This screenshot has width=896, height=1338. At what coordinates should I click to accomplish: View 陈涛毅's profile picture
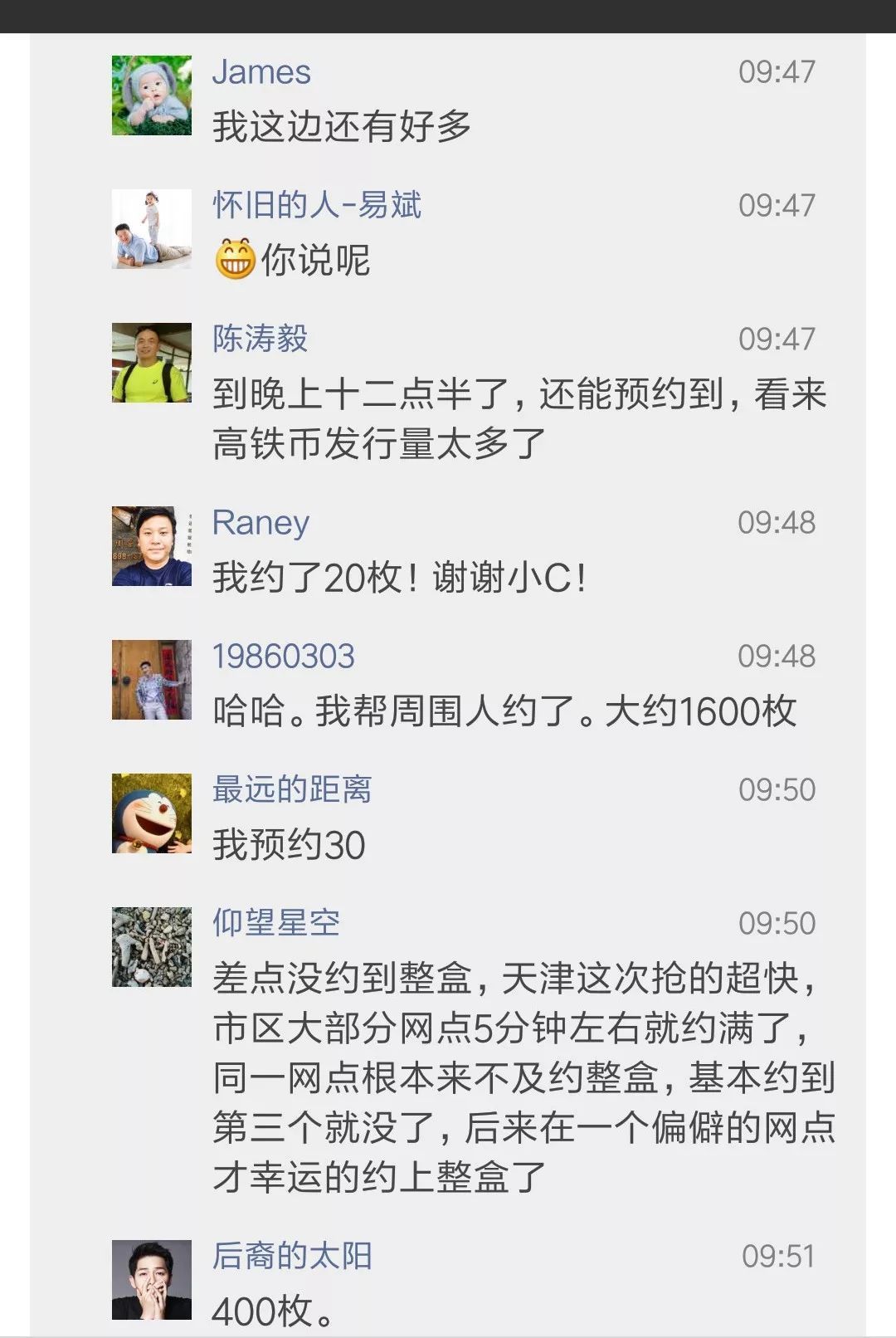[152, 363]
